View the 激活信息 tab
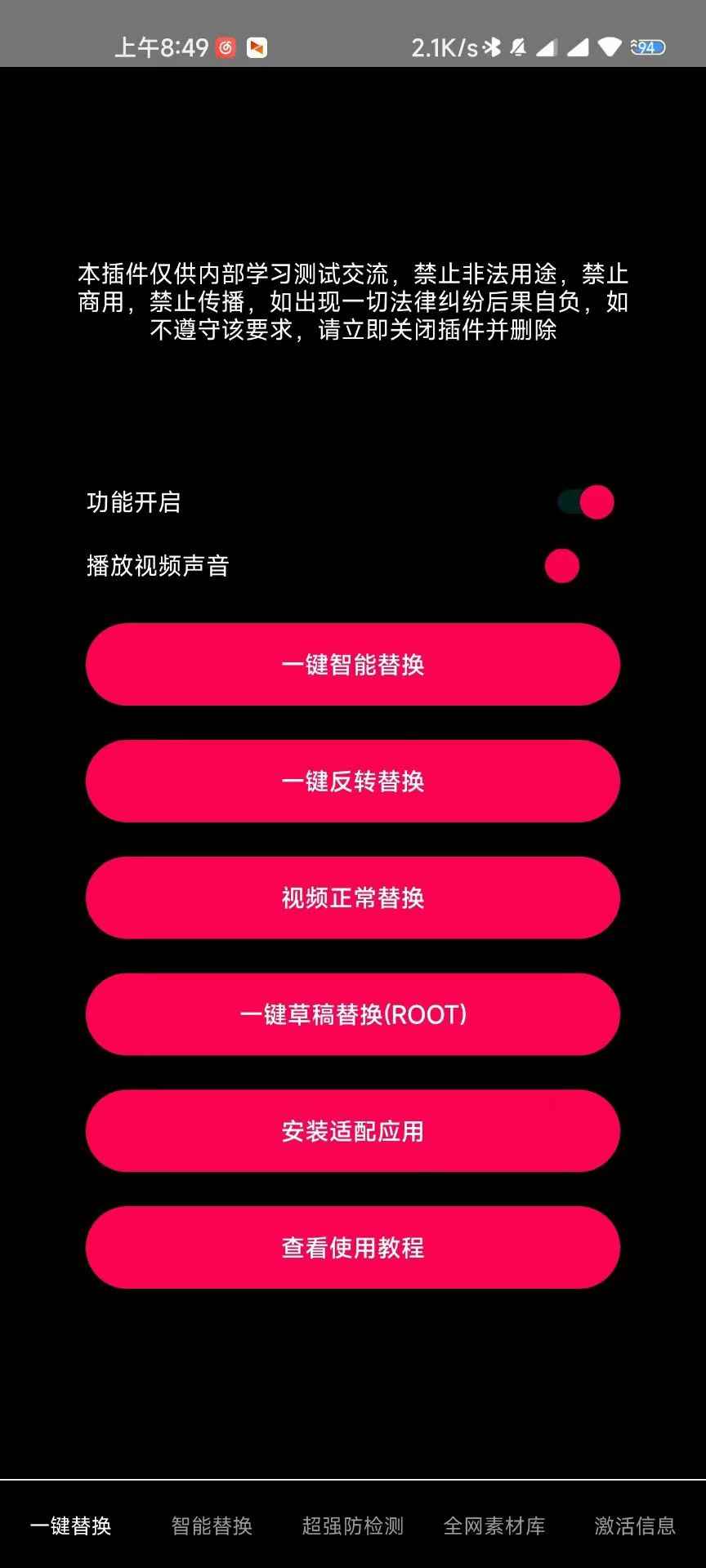The height and width of the screenshot is (1568, 706). click(637, 1526)
